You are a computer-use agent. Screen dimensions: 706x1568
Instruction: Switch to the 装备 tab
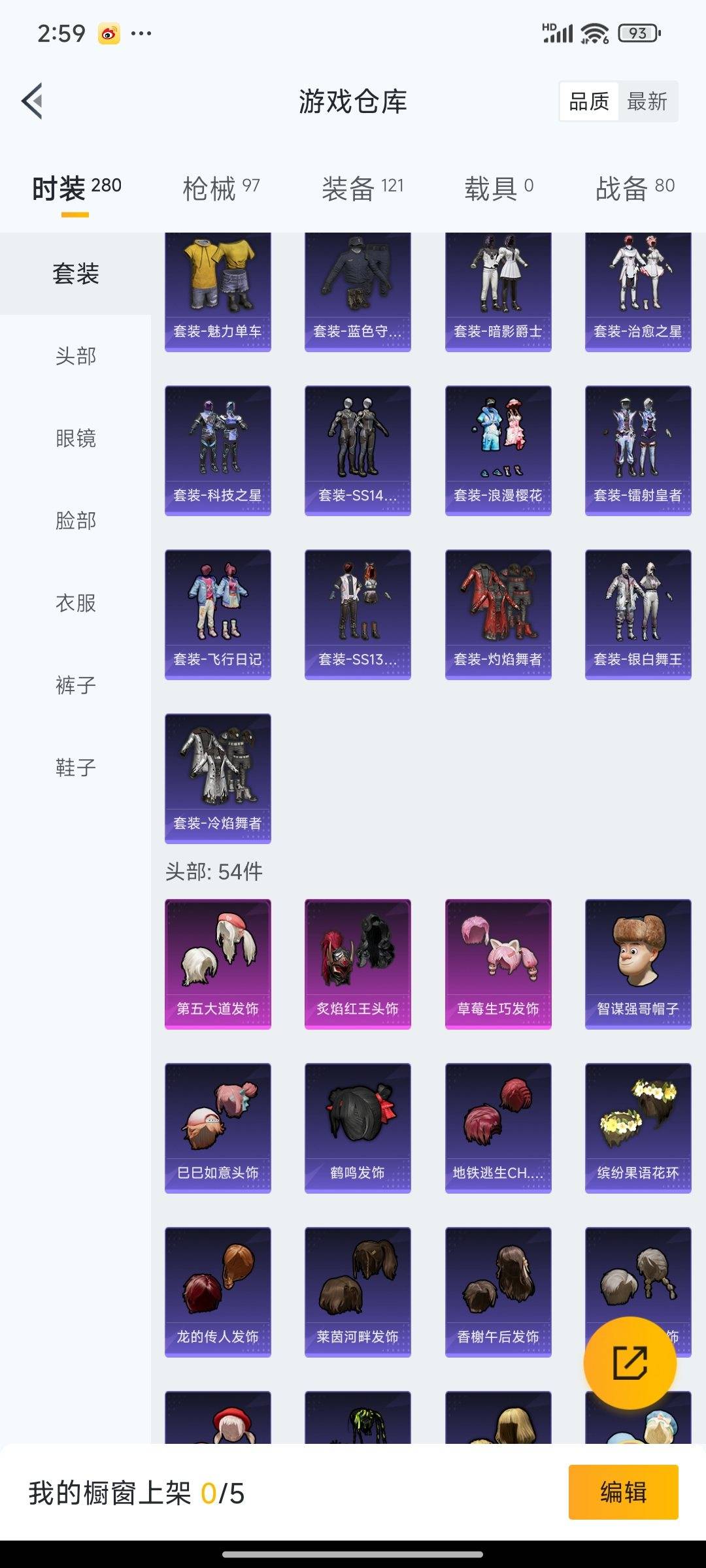[362, 188]
